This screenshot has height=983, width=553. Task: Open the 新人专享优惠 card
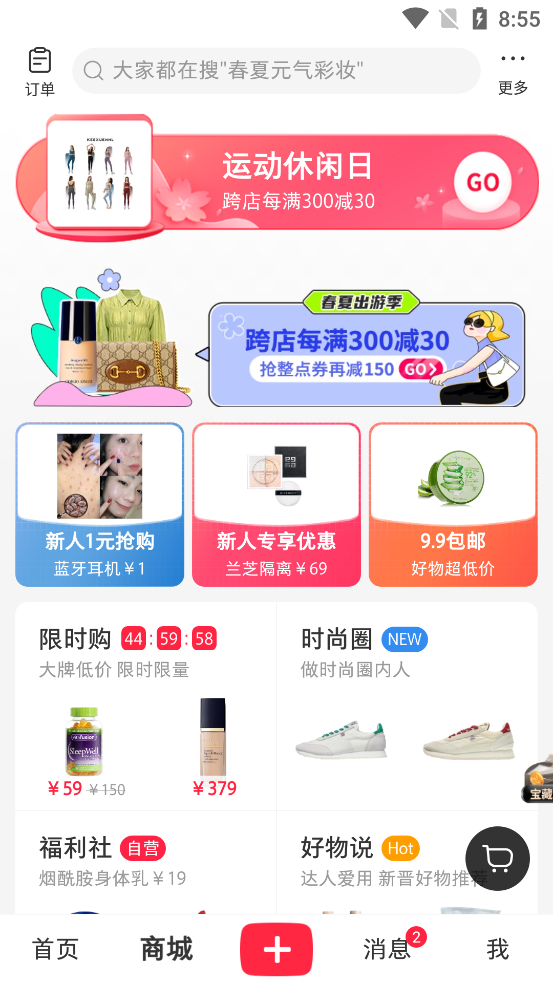click(276, 505)
